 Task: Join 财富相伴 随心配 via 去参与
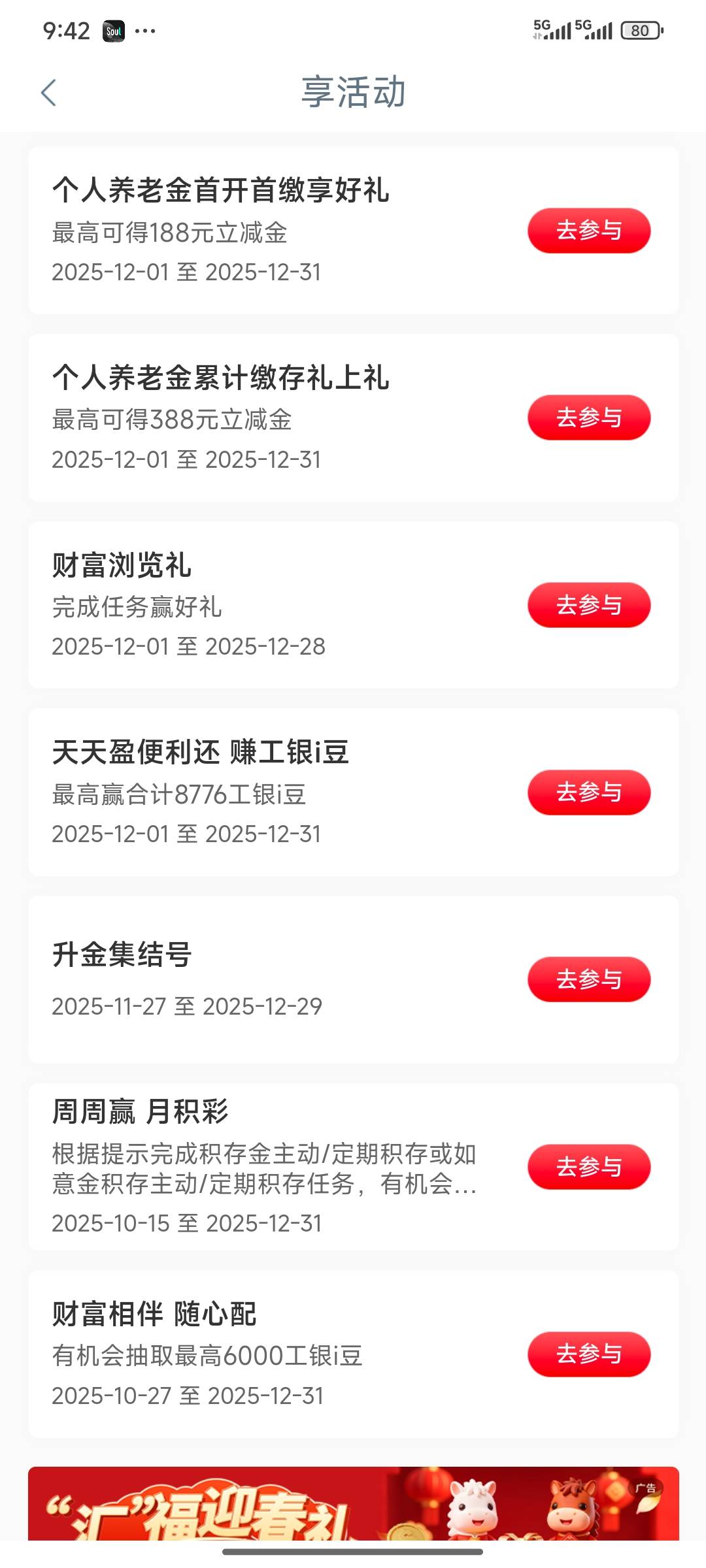(x=589, y=1354)
